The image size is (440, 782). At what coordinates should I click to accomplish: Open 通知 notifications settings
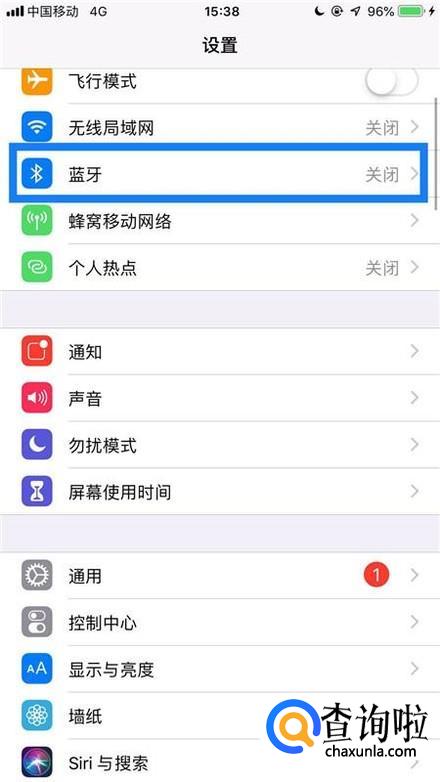(x=220, y=352)
